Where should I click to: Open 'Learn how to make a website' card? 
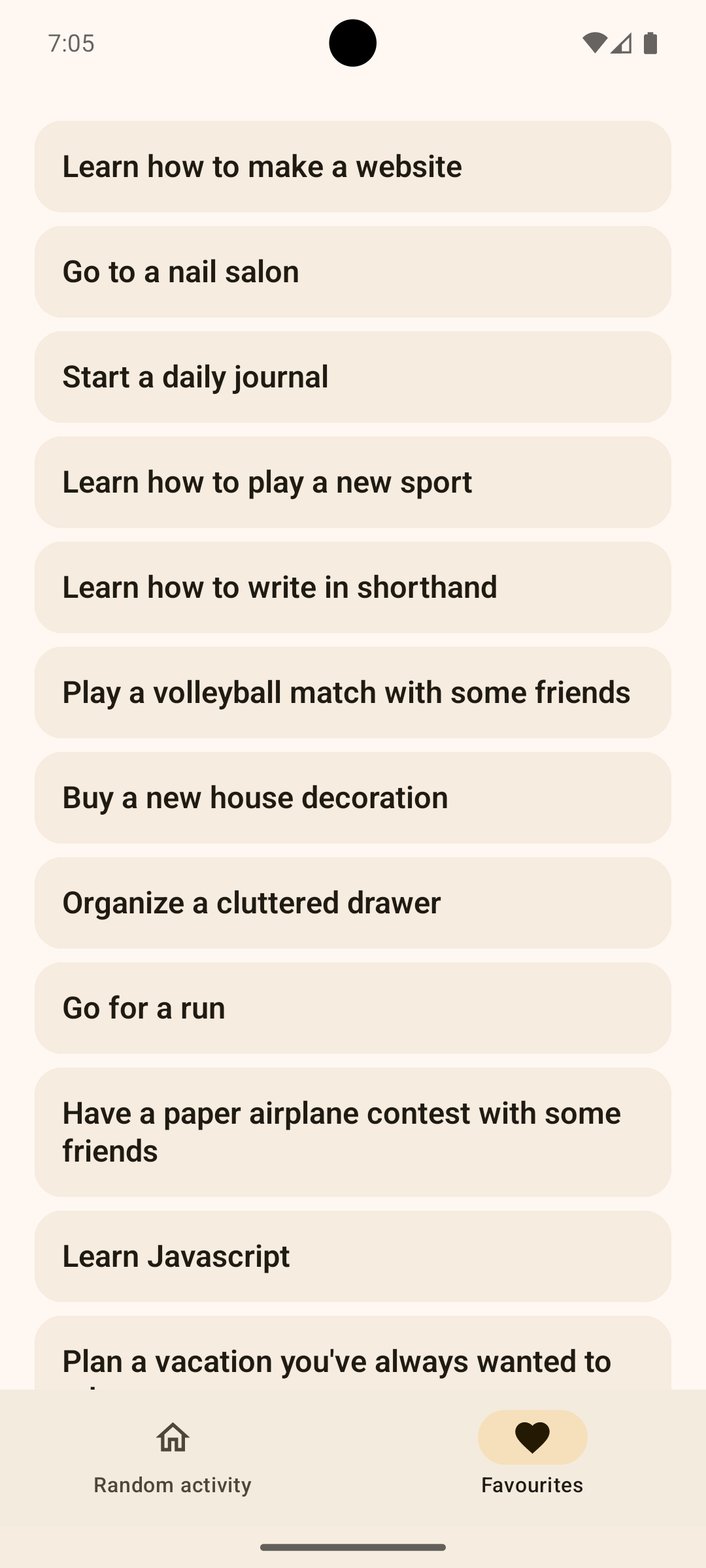click(x=353, y=167)
